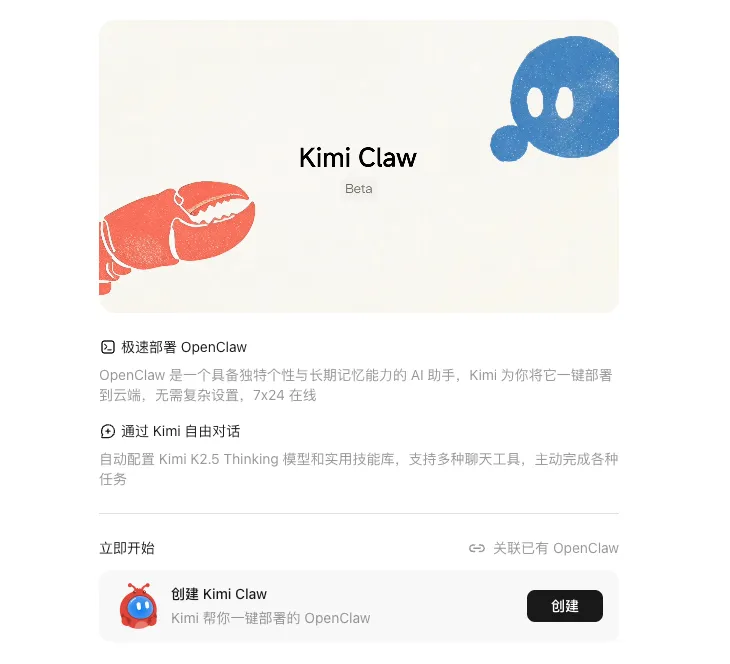Open the 关联已有 OpenClaw link
This screenshot has height=664, width=730.
(x=544, y=548)
